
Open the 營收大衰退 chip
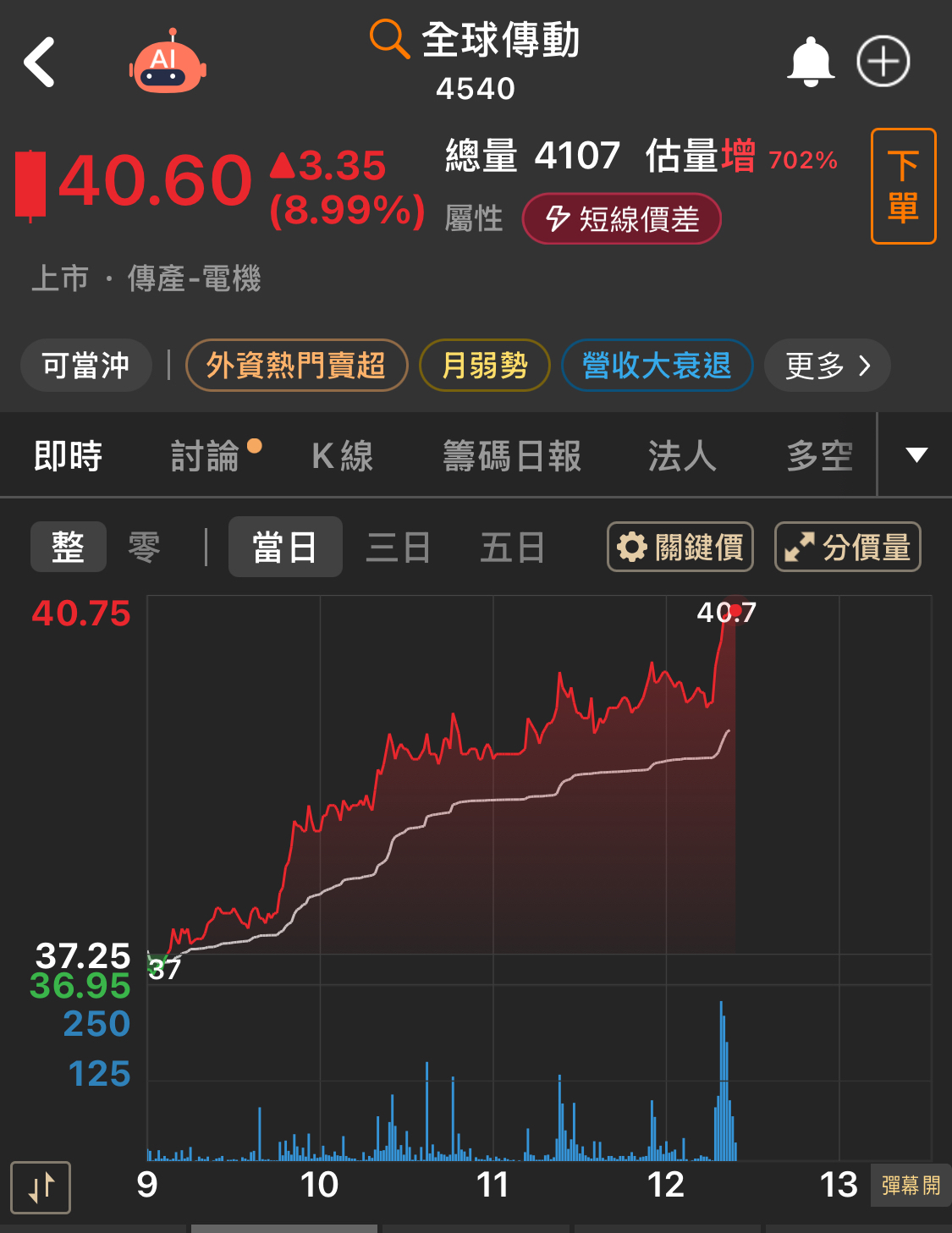pyautogui.click(x=657, y=366)
